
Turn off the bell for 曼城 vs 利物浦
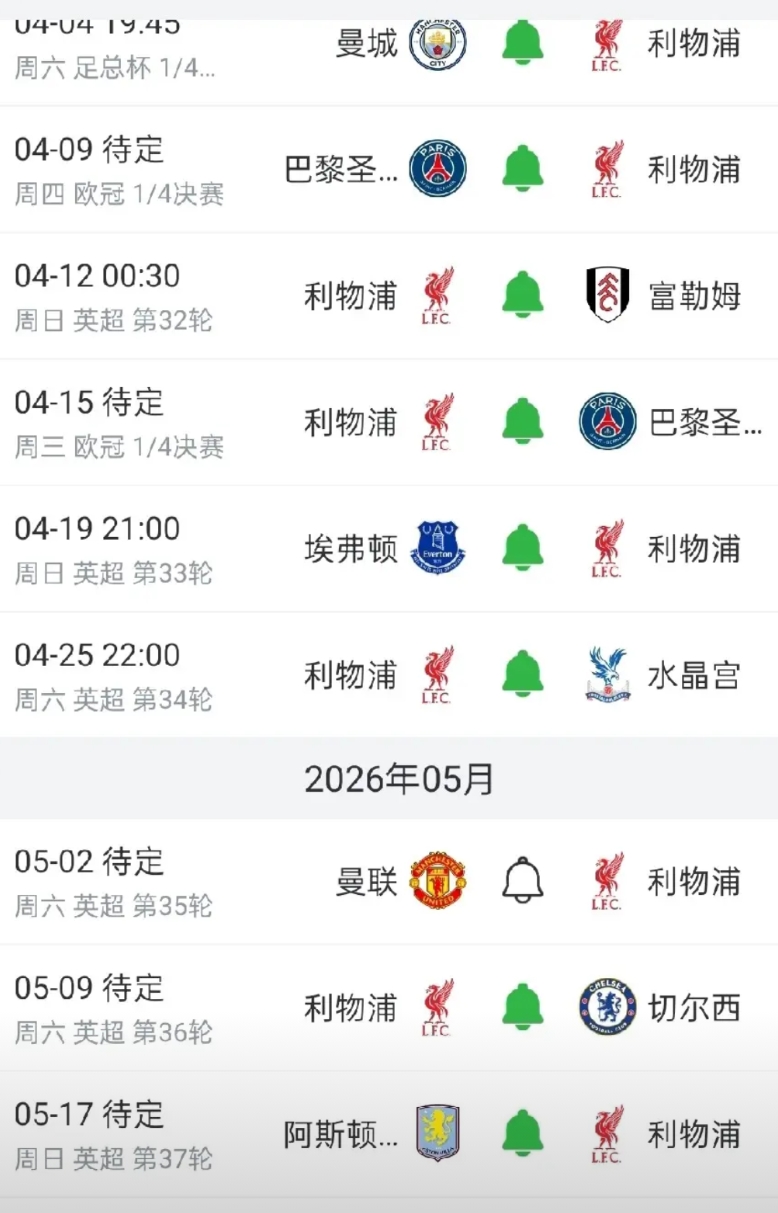pyautogui.click(x=522, y=44)
